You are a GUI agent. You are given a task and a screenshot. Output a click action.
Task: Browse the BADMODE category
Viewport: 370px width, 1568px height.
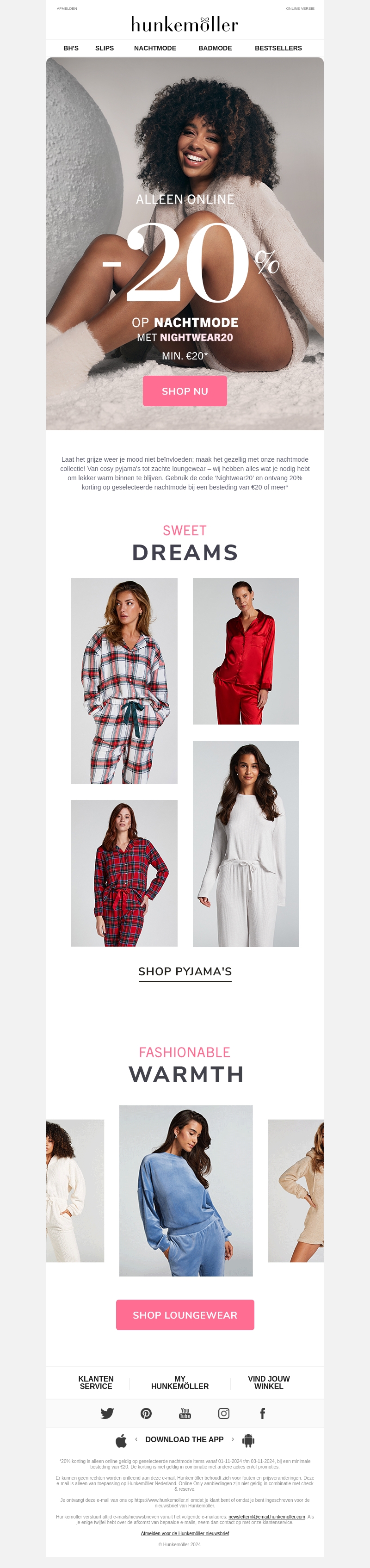(215, 48)
